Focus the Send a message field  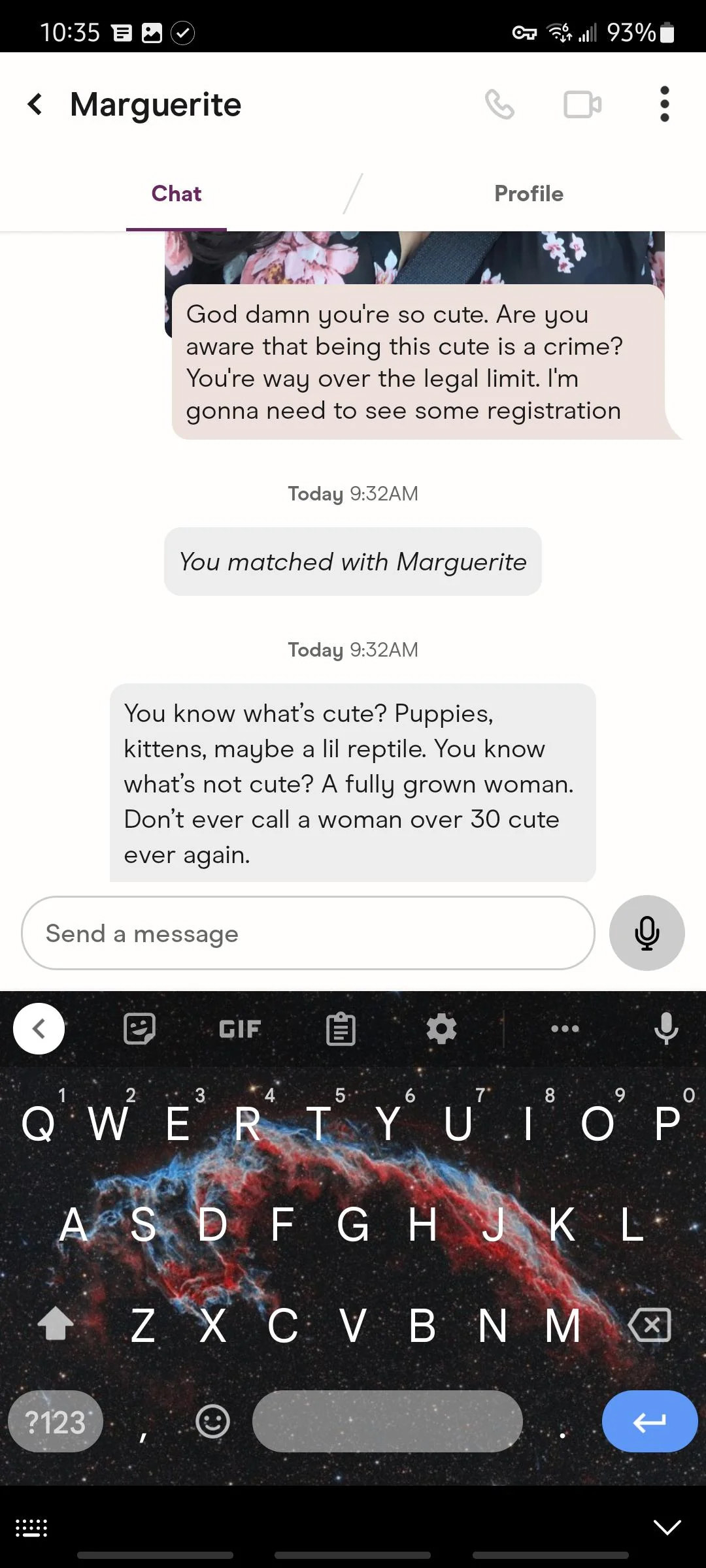pos(307,933)
